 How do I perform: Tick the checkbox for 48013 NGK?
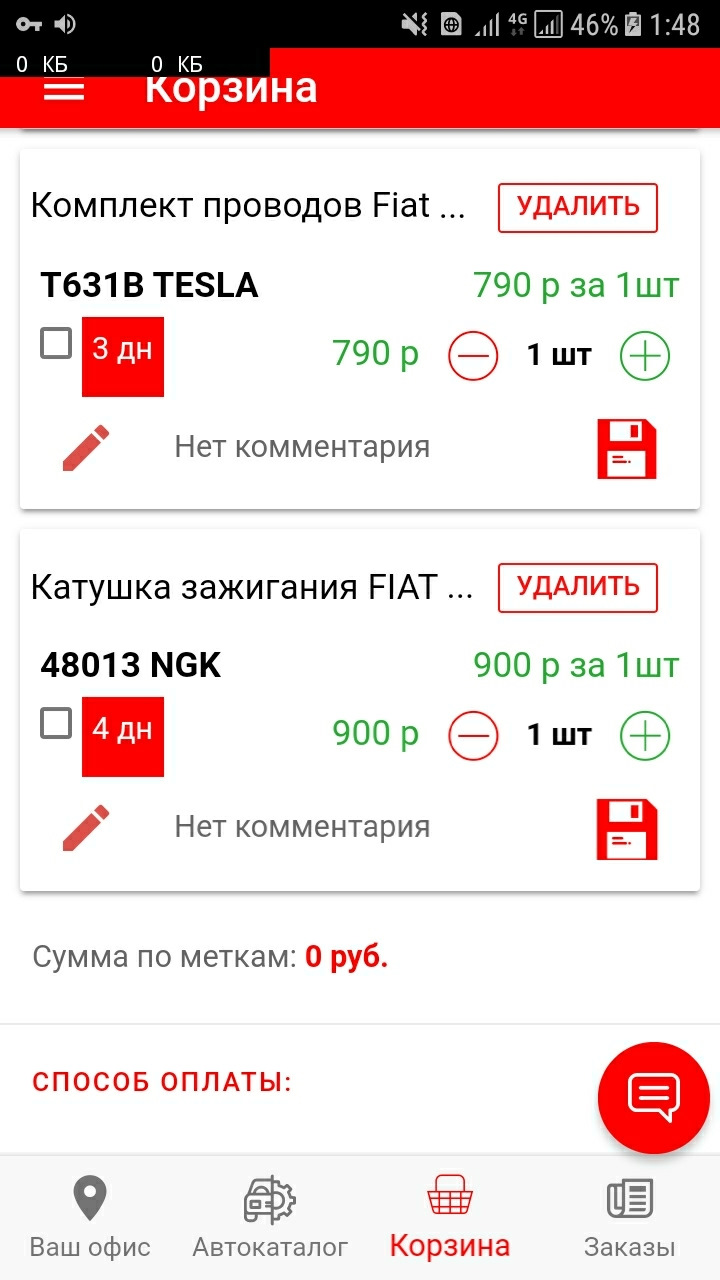click(x=56, y=723)
